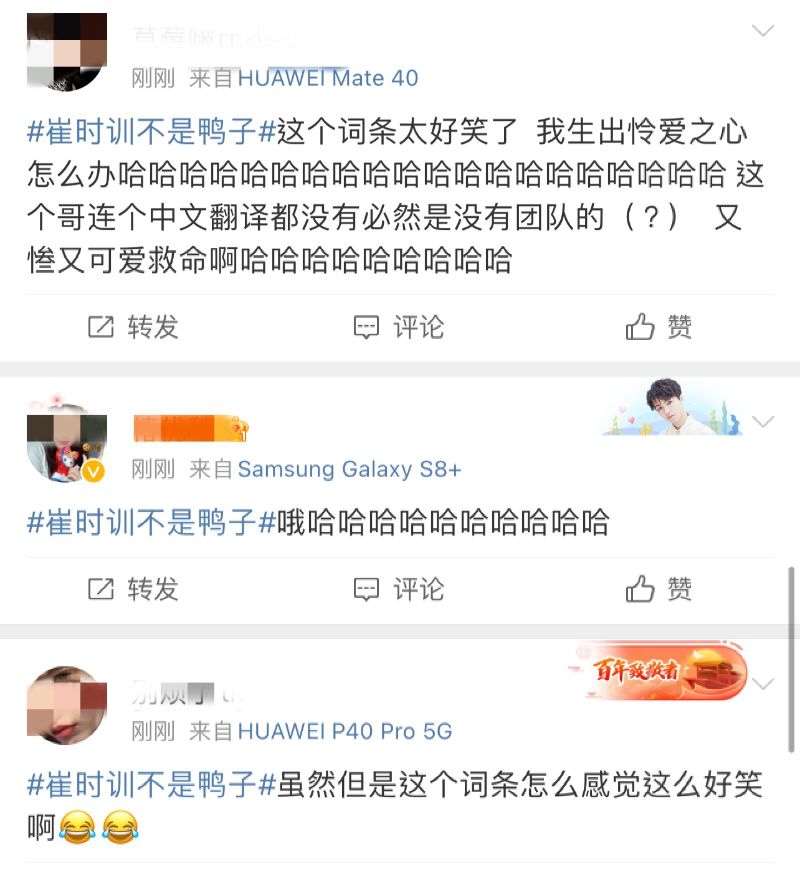The image size is (800, 870).
Task: Expand the dropdown arrow on the HUAWEI Mate 40 post
Action: coord(763,32)
